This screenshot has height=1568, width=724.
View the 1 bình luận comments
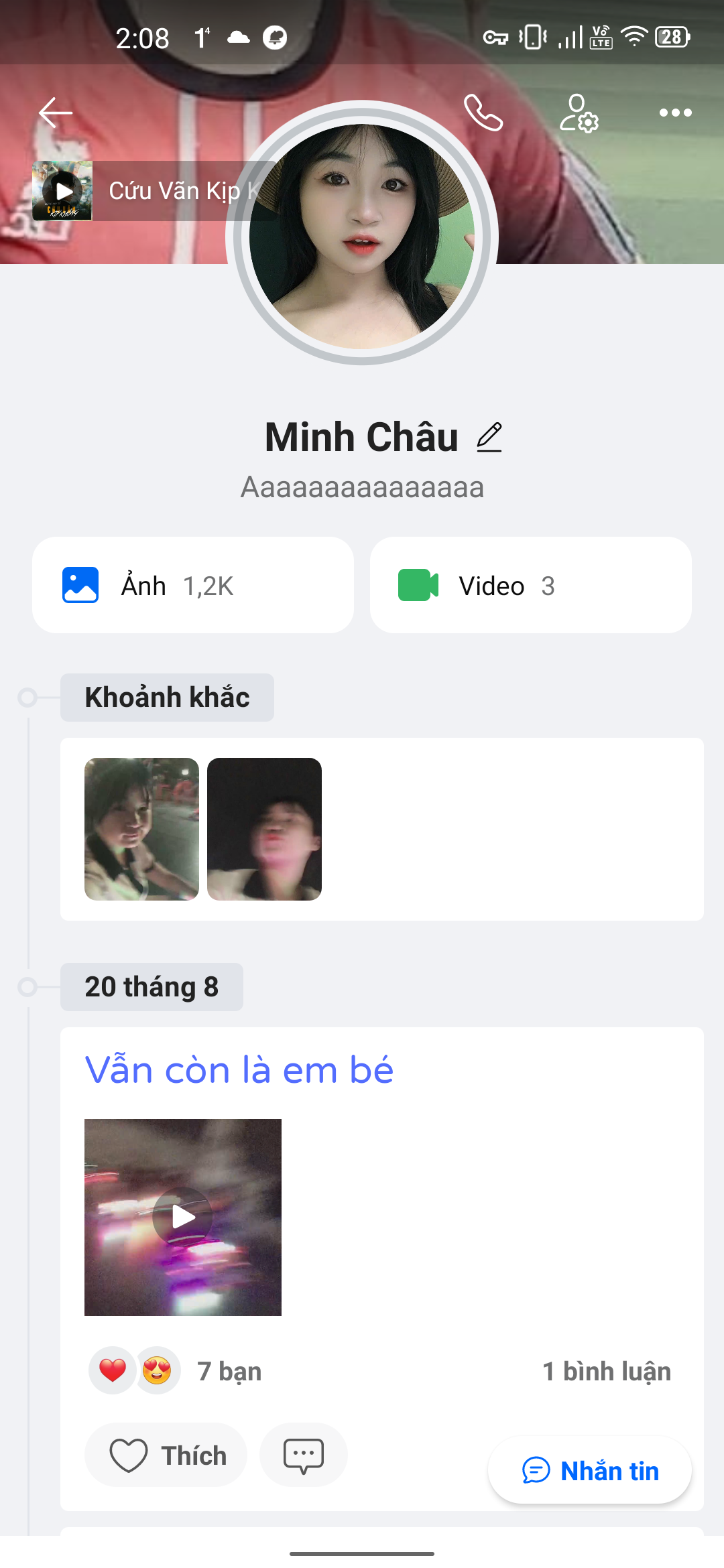pos(606,1372)
